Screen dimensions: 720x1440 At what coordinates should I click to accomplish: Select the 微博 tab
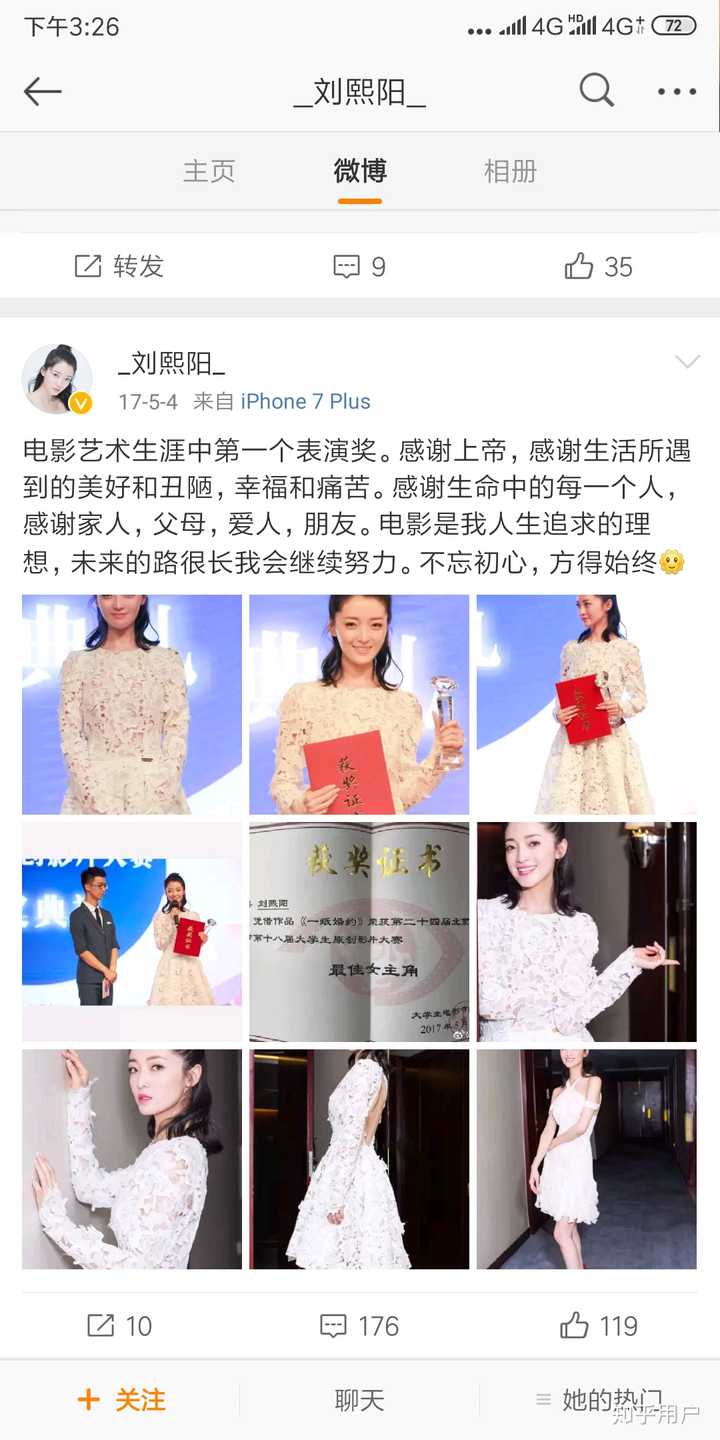pyautogui.click(x=360, y=171)
